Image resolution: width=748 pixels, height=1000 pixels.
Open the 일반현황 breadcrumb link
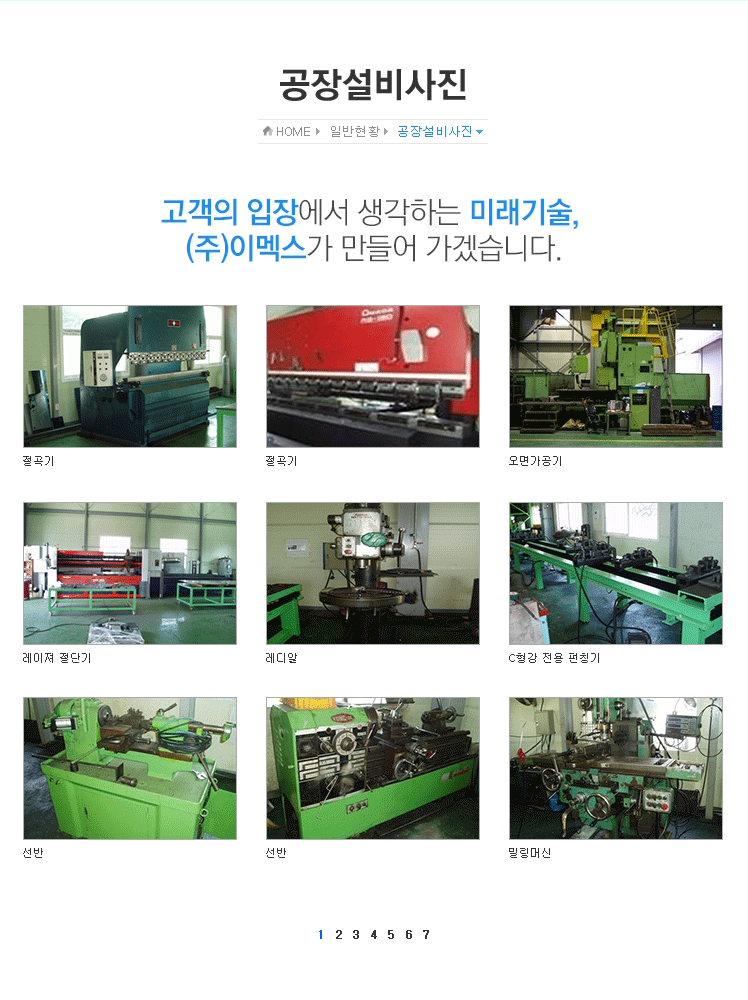(354, 132)
